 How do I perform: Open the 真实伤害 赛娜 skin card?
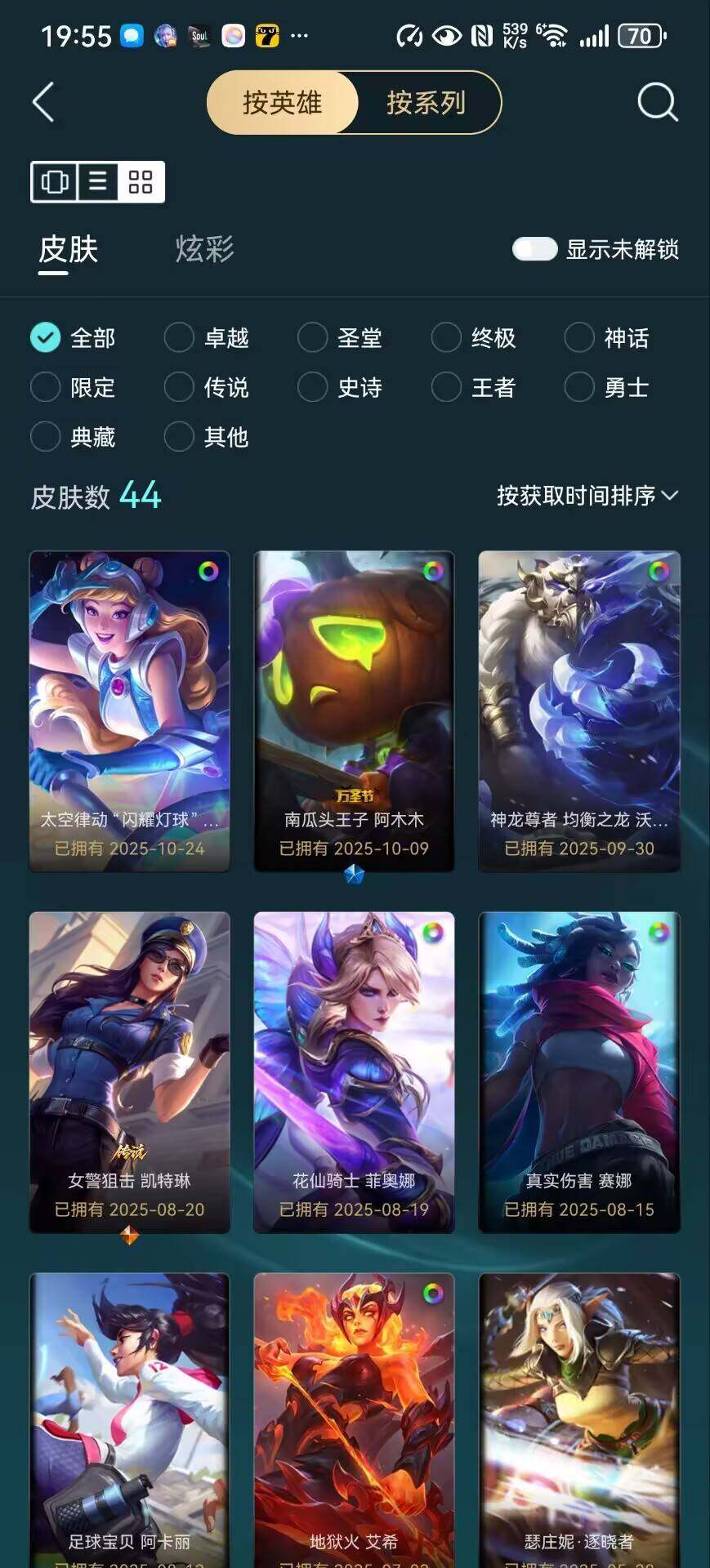coord(578,1071)
